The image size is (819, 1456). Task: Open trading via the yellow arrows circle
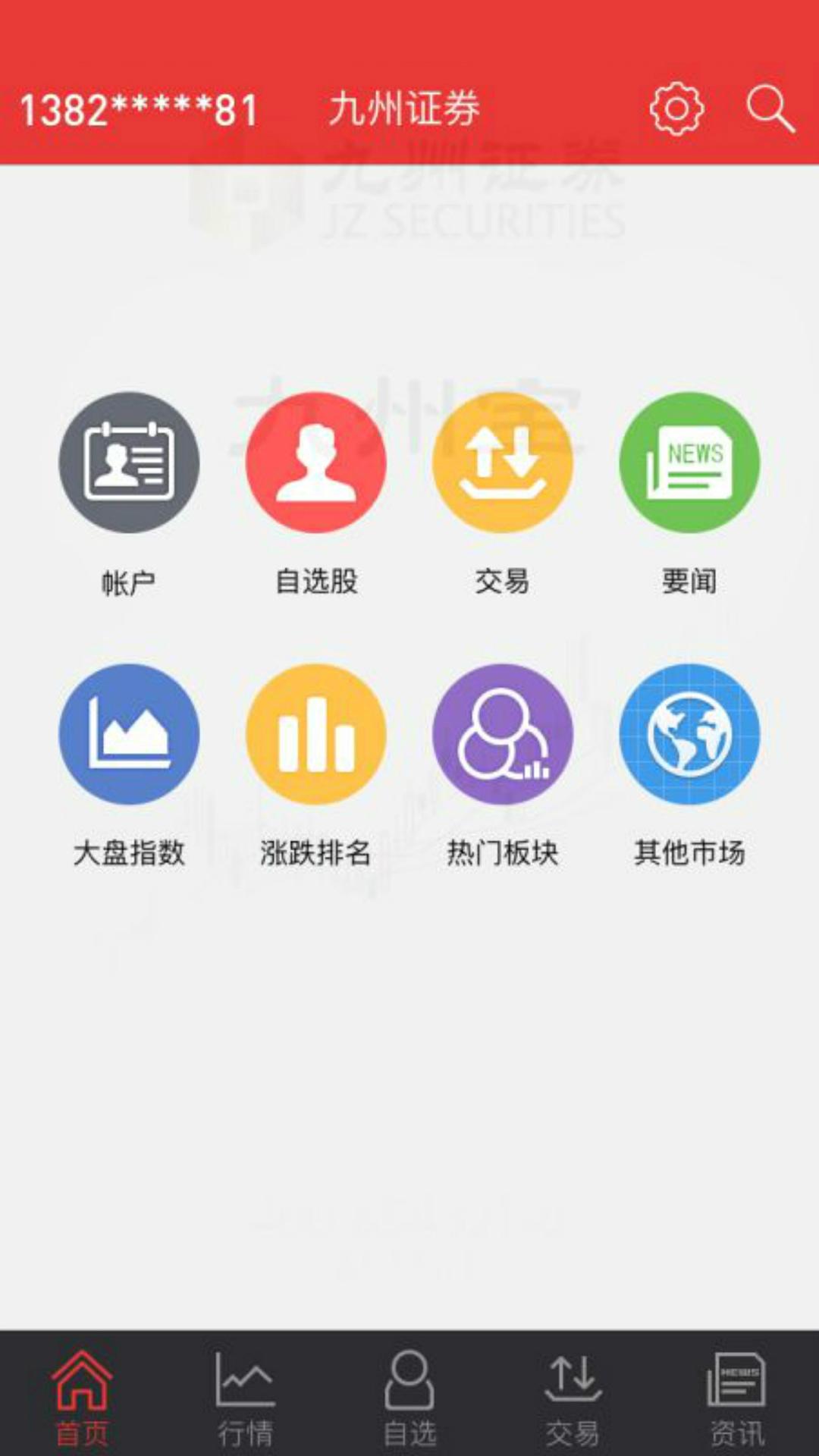503,463
